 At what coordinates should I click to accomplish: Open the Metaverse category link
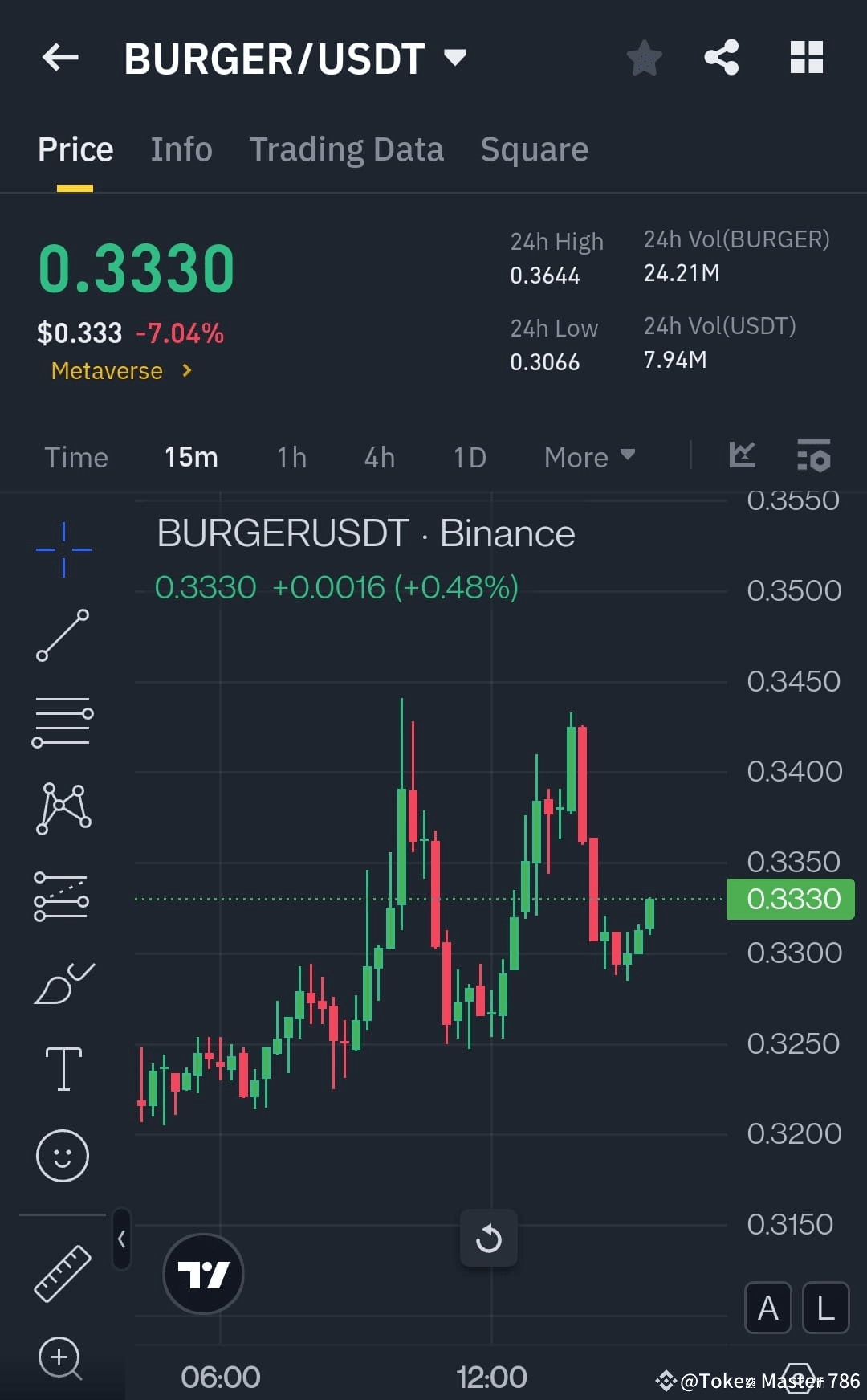pyautogui.click(x=108, y=370)
